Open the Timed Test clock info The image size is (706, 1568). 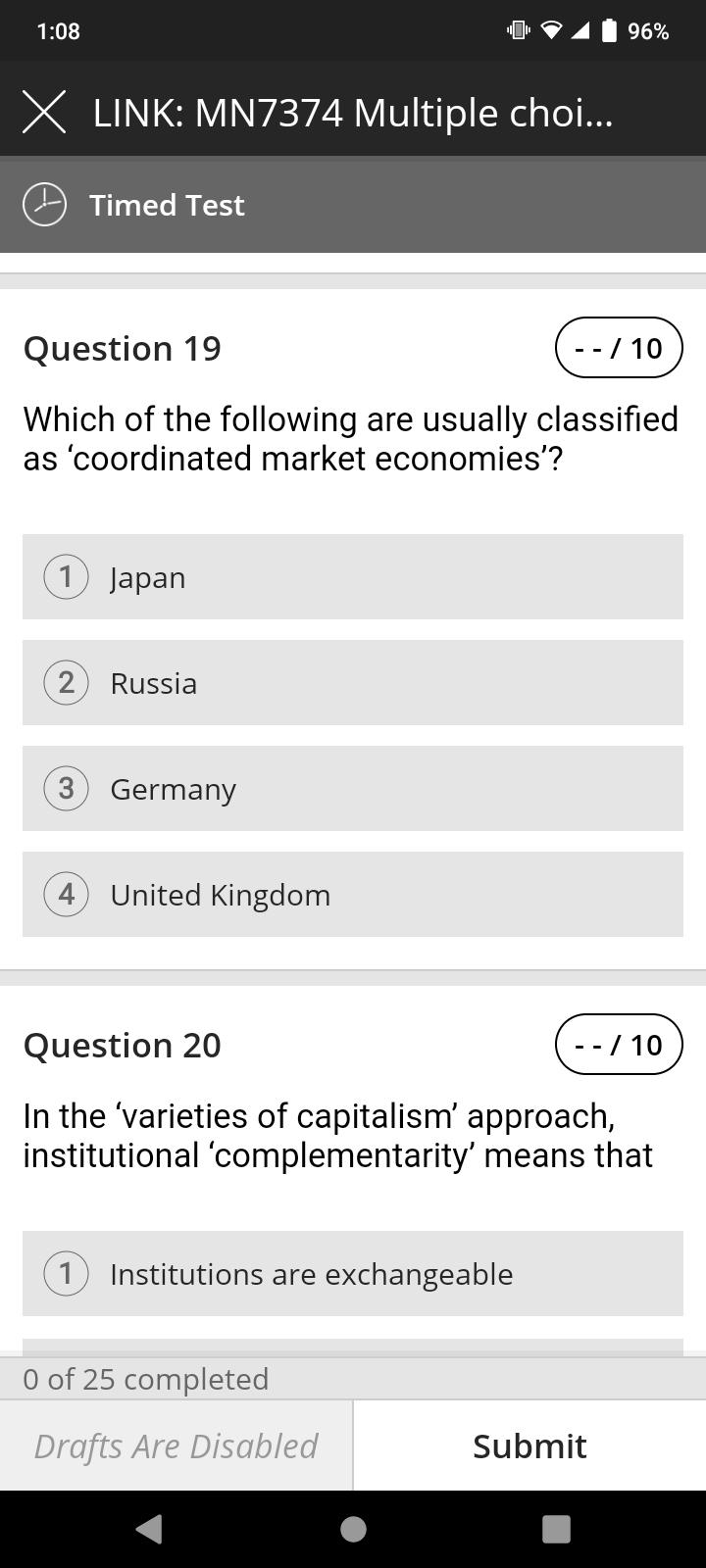[44, 204]
